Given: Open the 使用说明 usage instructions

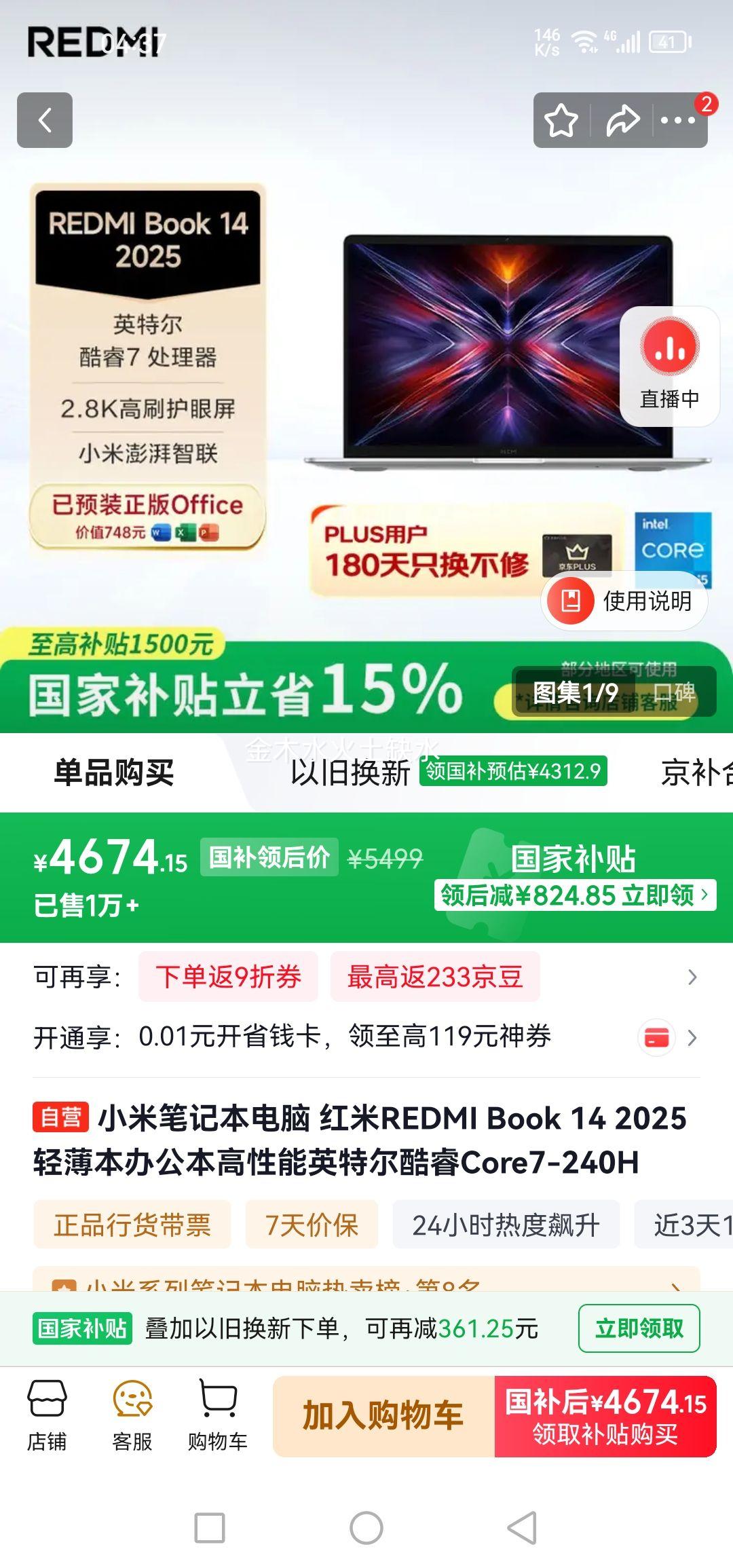Looking at the screenshot, I should pos(623,600).
